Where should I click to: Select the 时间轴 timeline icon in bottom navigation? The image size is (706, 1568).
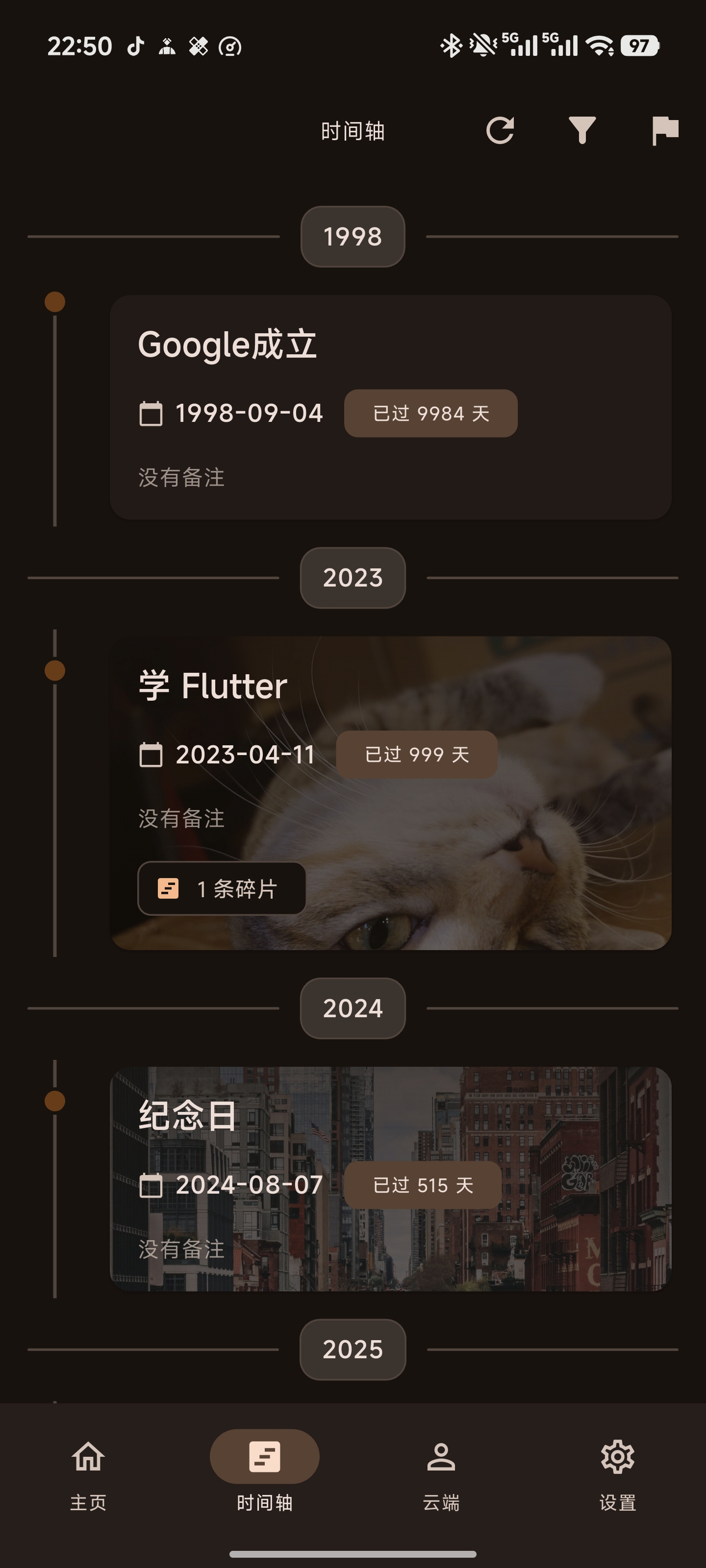(264, 1457)
